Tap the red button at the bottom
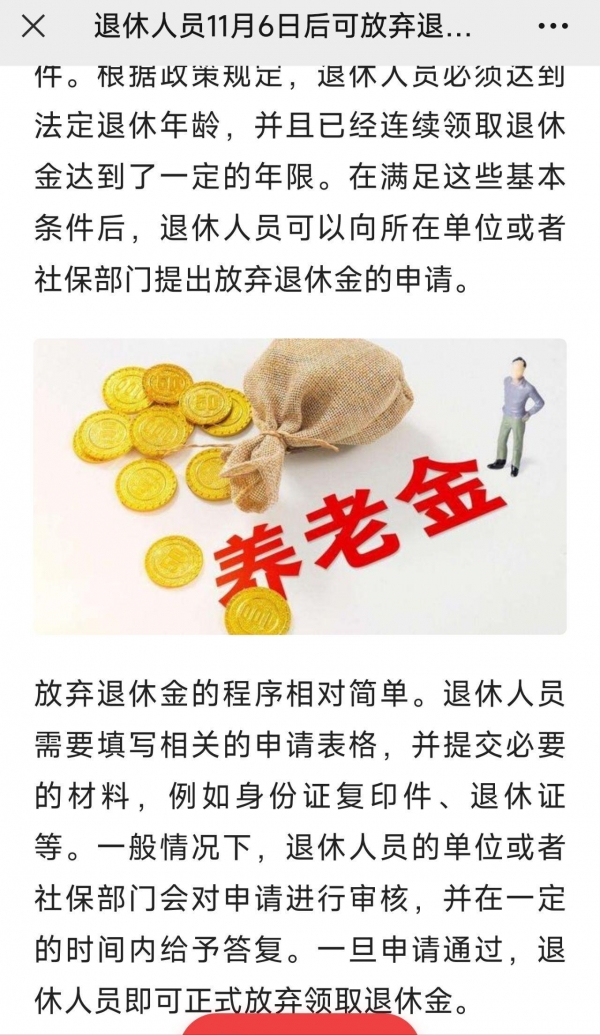 pos(300,1025)
